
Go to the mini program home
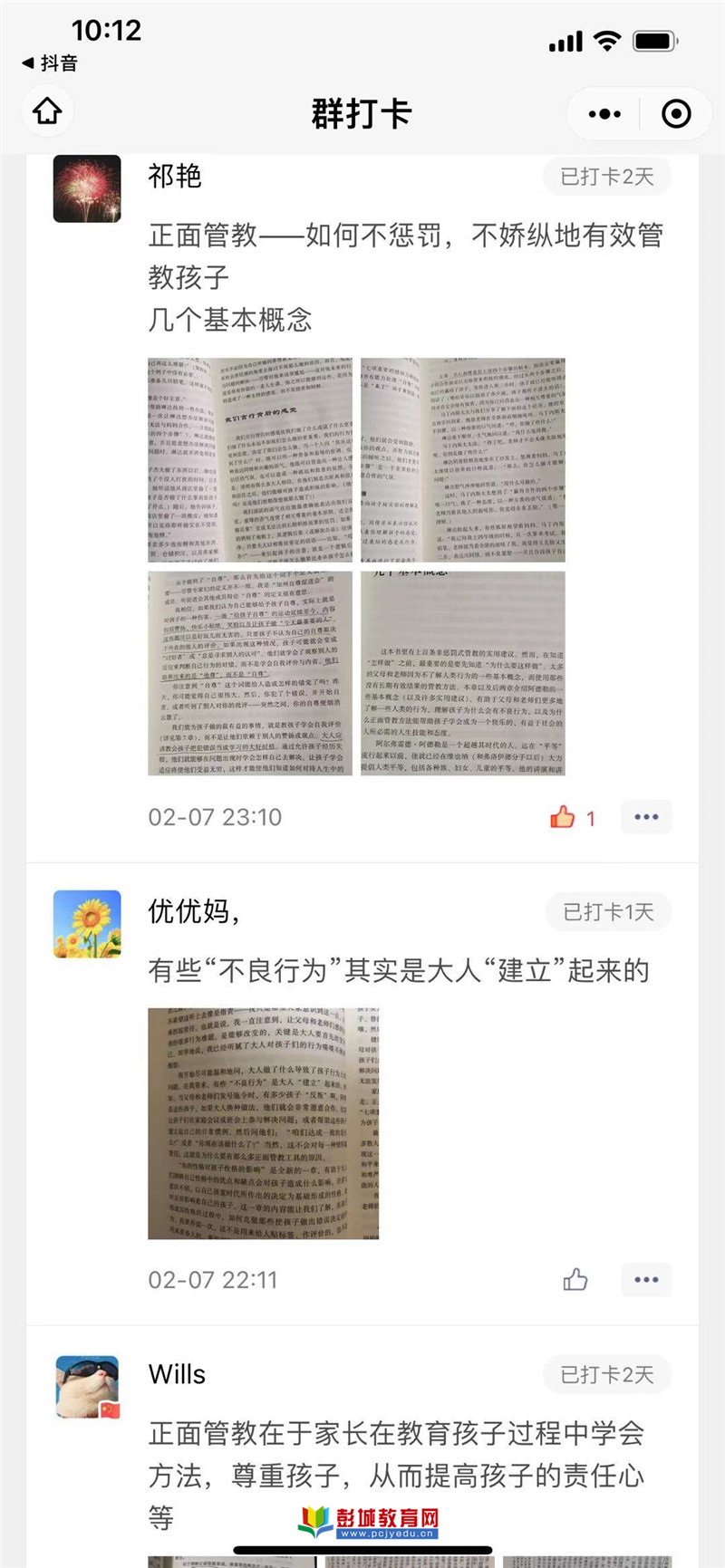[47, 112]
